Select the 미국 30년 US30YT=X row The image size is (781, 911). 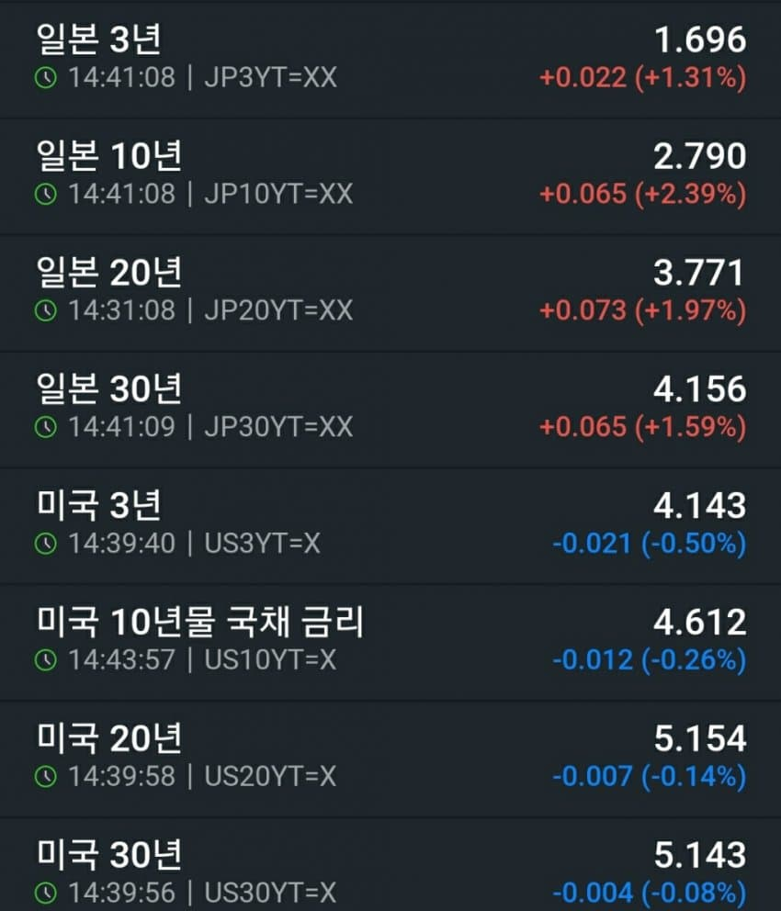pos(390,865)
